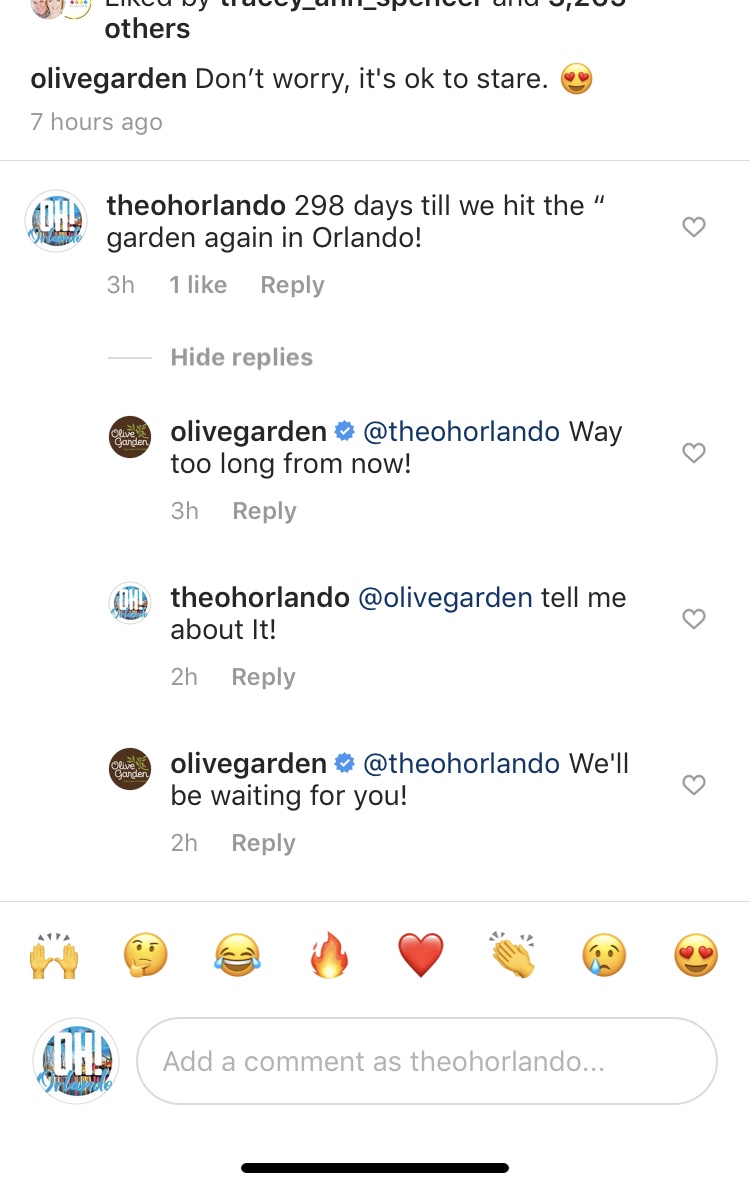Like theohorlando's 'tell me about It' reply
The height and width of the screenshot is (1189, 750).
tap(694, 619)
